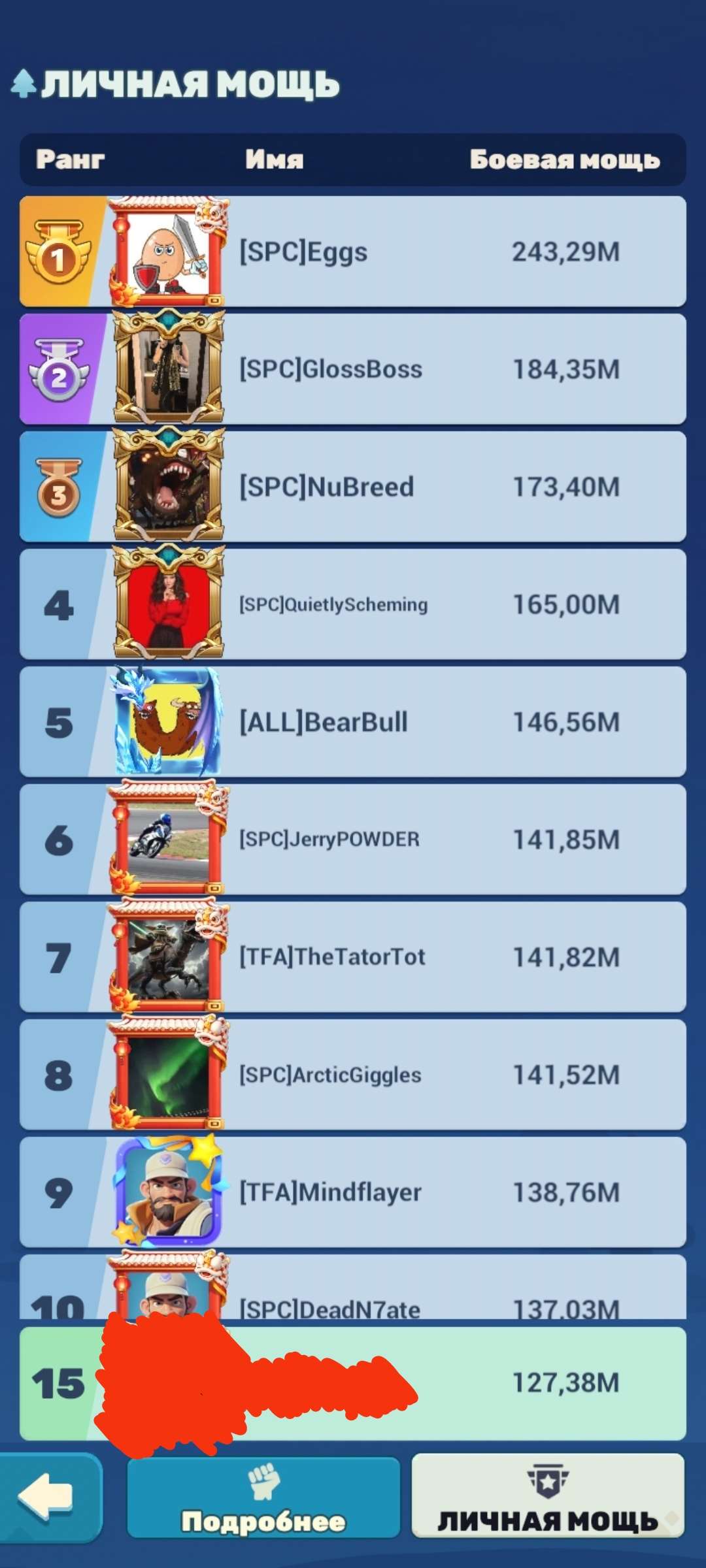
Task: Select [SPC]ArcticGiggles in the ranking
Action: [x=353, y=1075]
